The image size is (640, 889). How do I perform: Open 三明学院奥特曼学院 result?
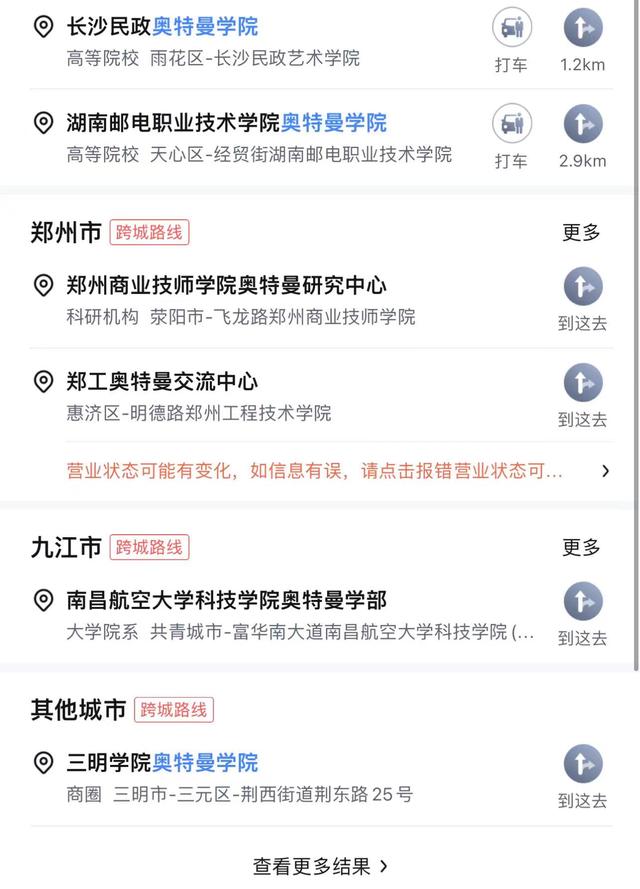pyautogui.click(x=162, y=763)
